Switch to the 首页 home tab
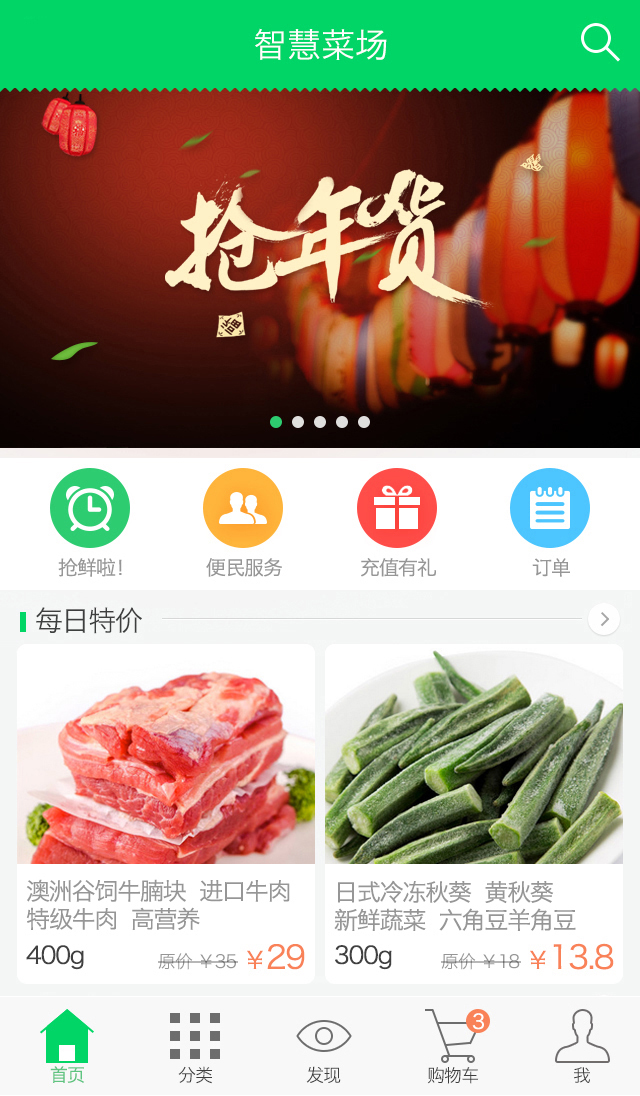640x1096 pixels. [x=67, y=1047]
